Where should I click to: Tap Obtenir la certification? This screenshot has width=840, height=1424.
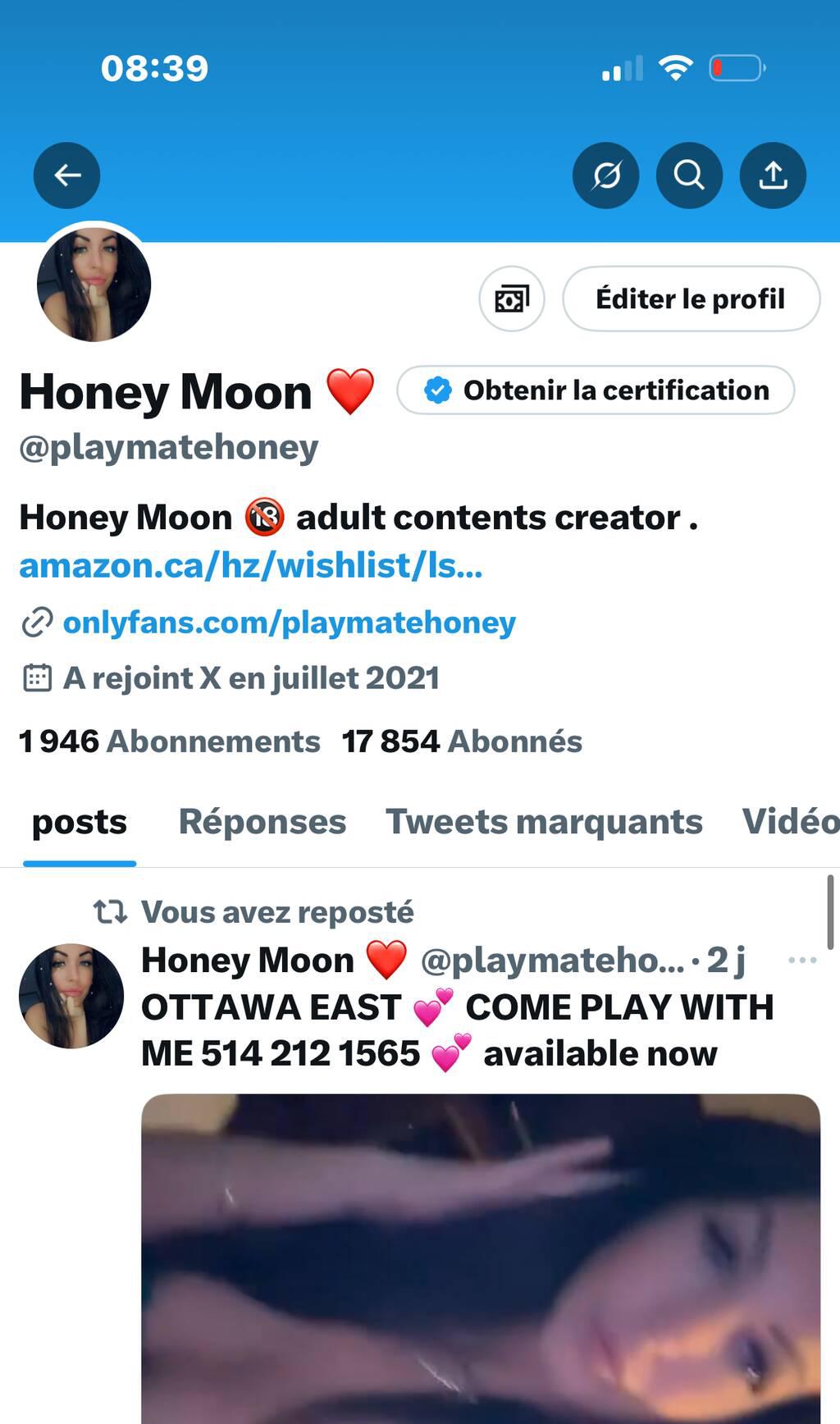coord(596,390)
